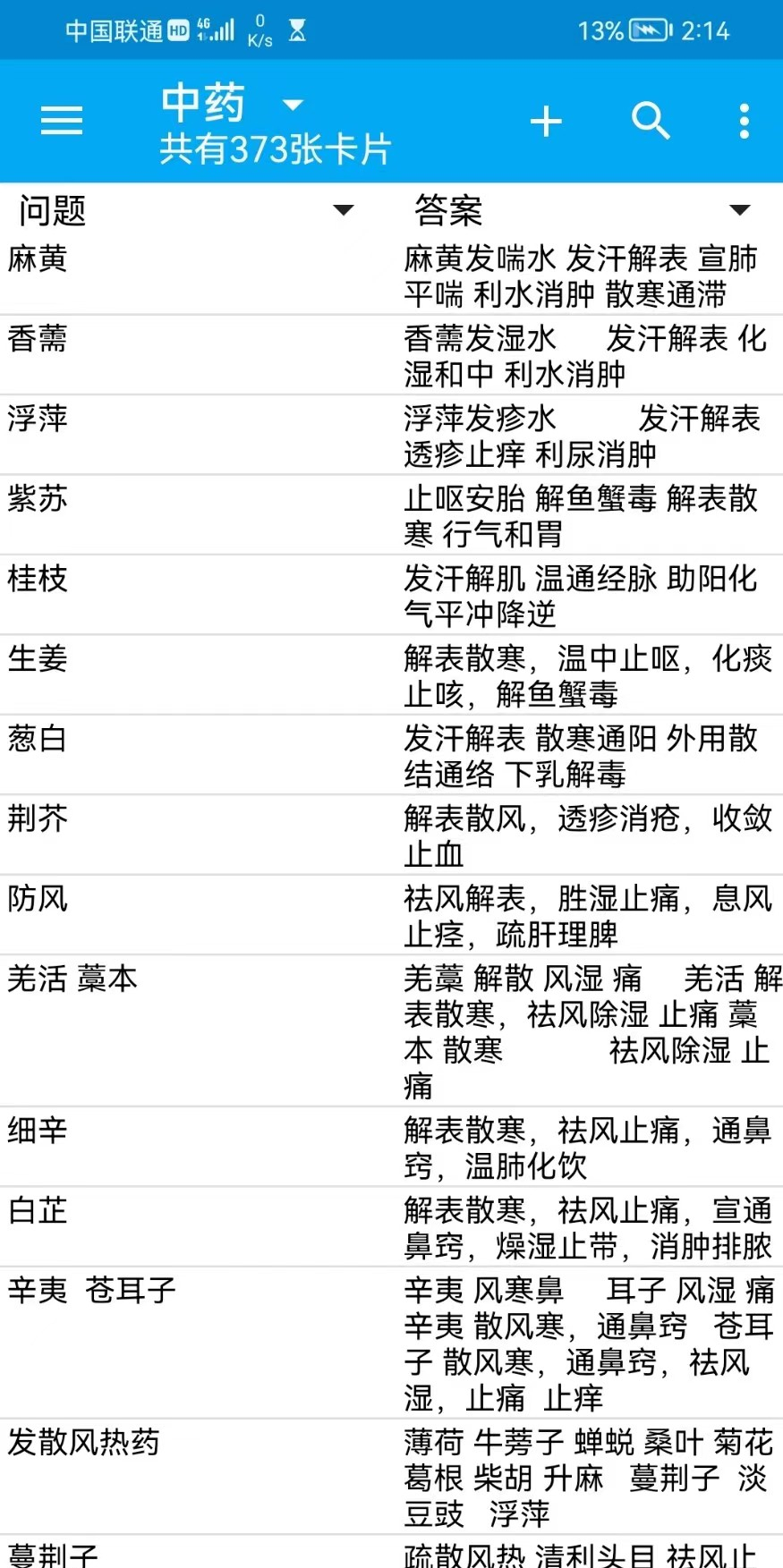Viewport: 783px width, 1568px height.
Task: Open the 白芷 card
Action: coord(391,1227)
